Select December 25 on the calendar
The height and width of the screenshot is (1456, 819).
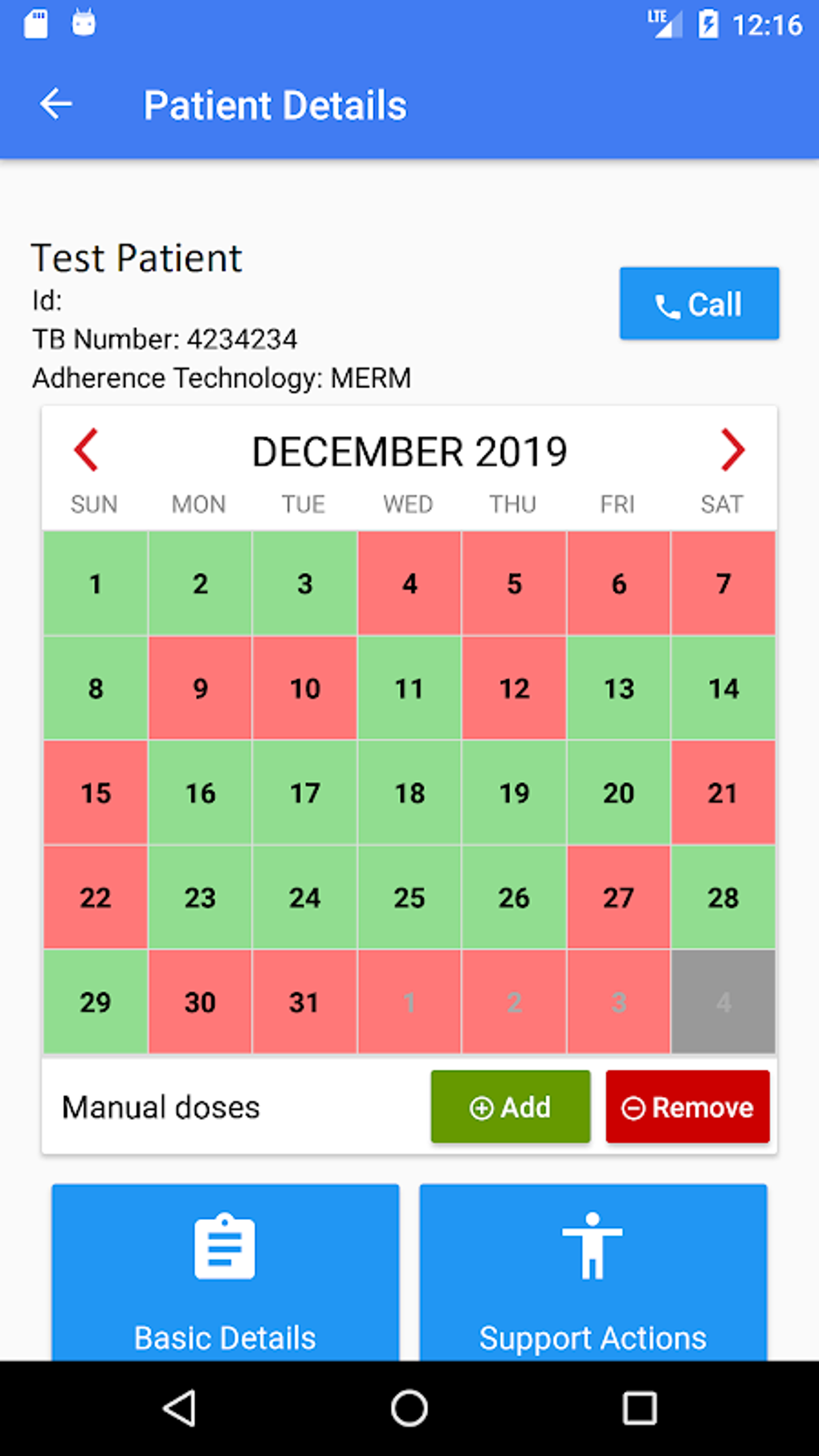tap(409, 897)
